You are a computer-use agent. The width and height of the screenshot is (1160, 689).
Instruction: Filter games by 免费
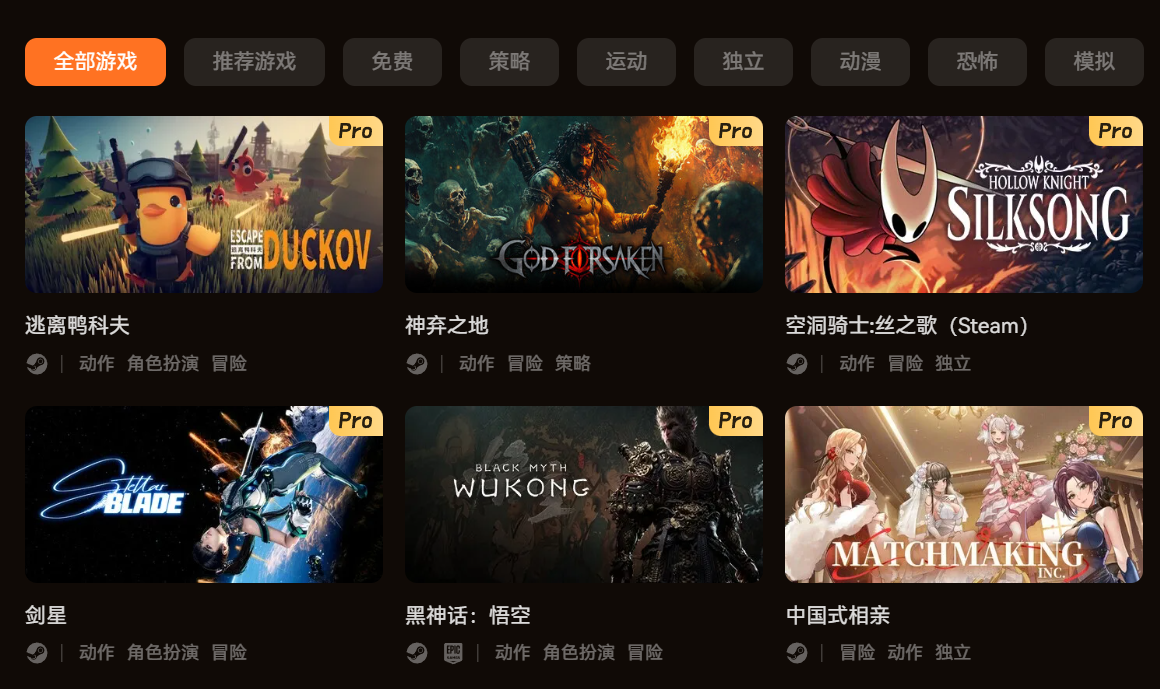click(x=392, y=62)
